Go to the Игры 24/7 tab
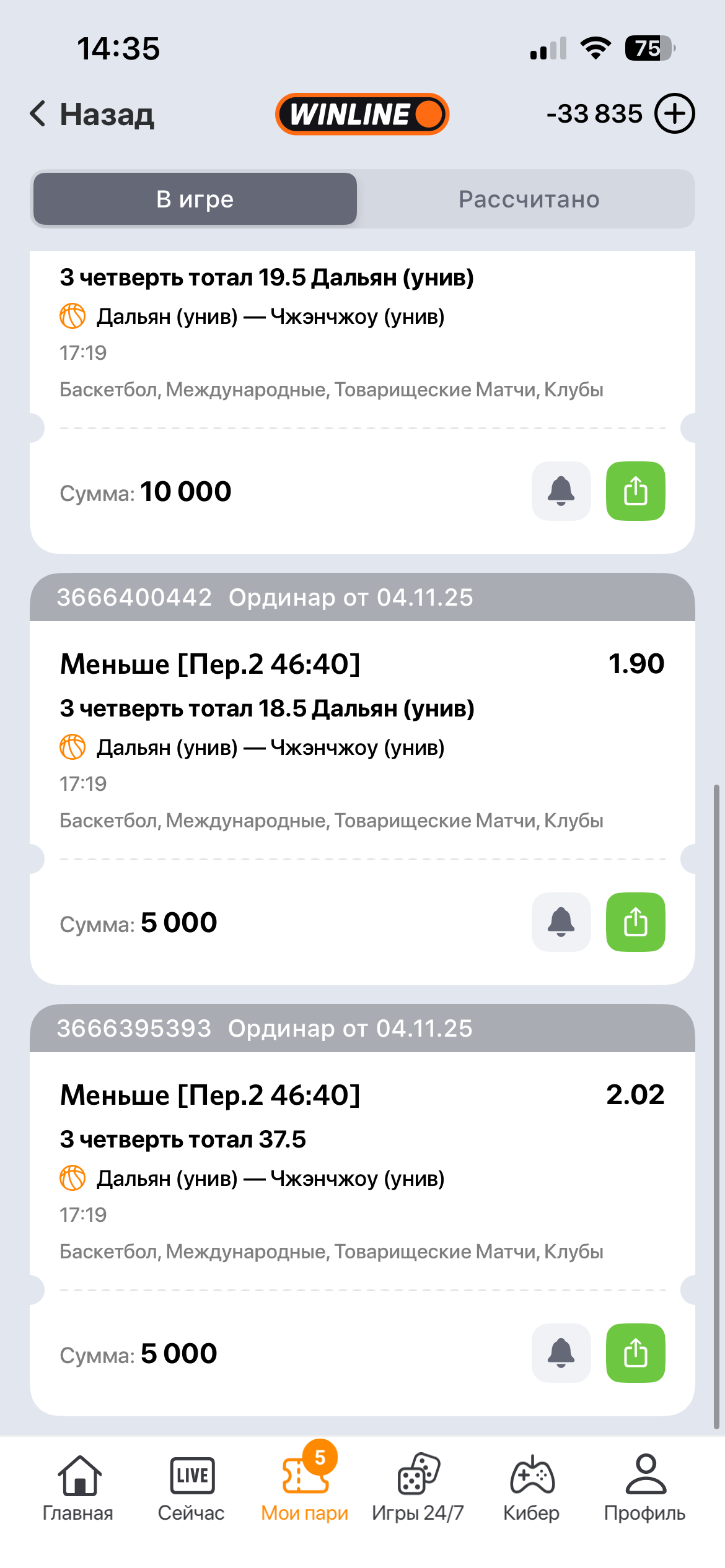Screen dimensions: 725x1568 click(x=418, y=1487)
